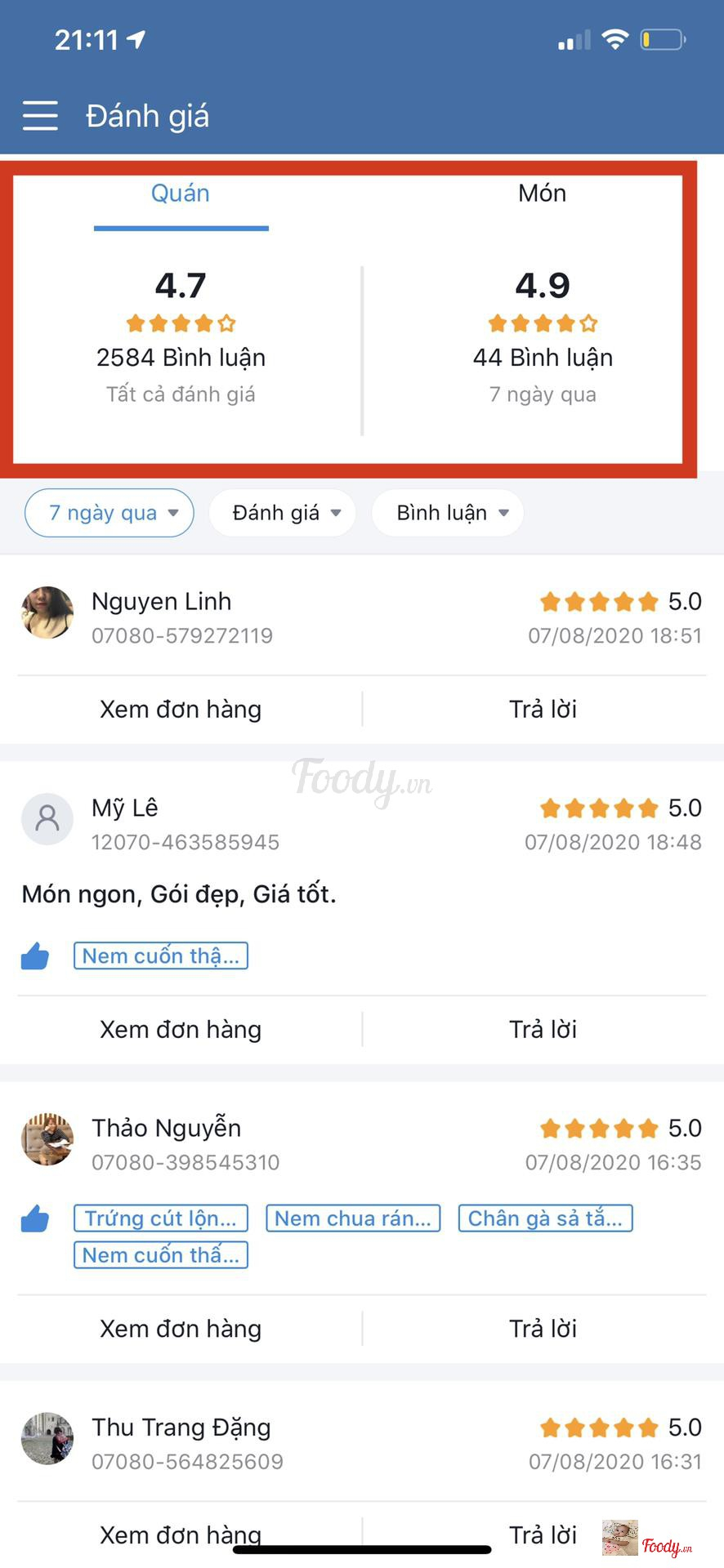Image resolution: width=724 pixels, height=1568 pixels.
Task: Open the Nem cuốn tag in Mỹ Lê's review
Action: pos(161,955)
